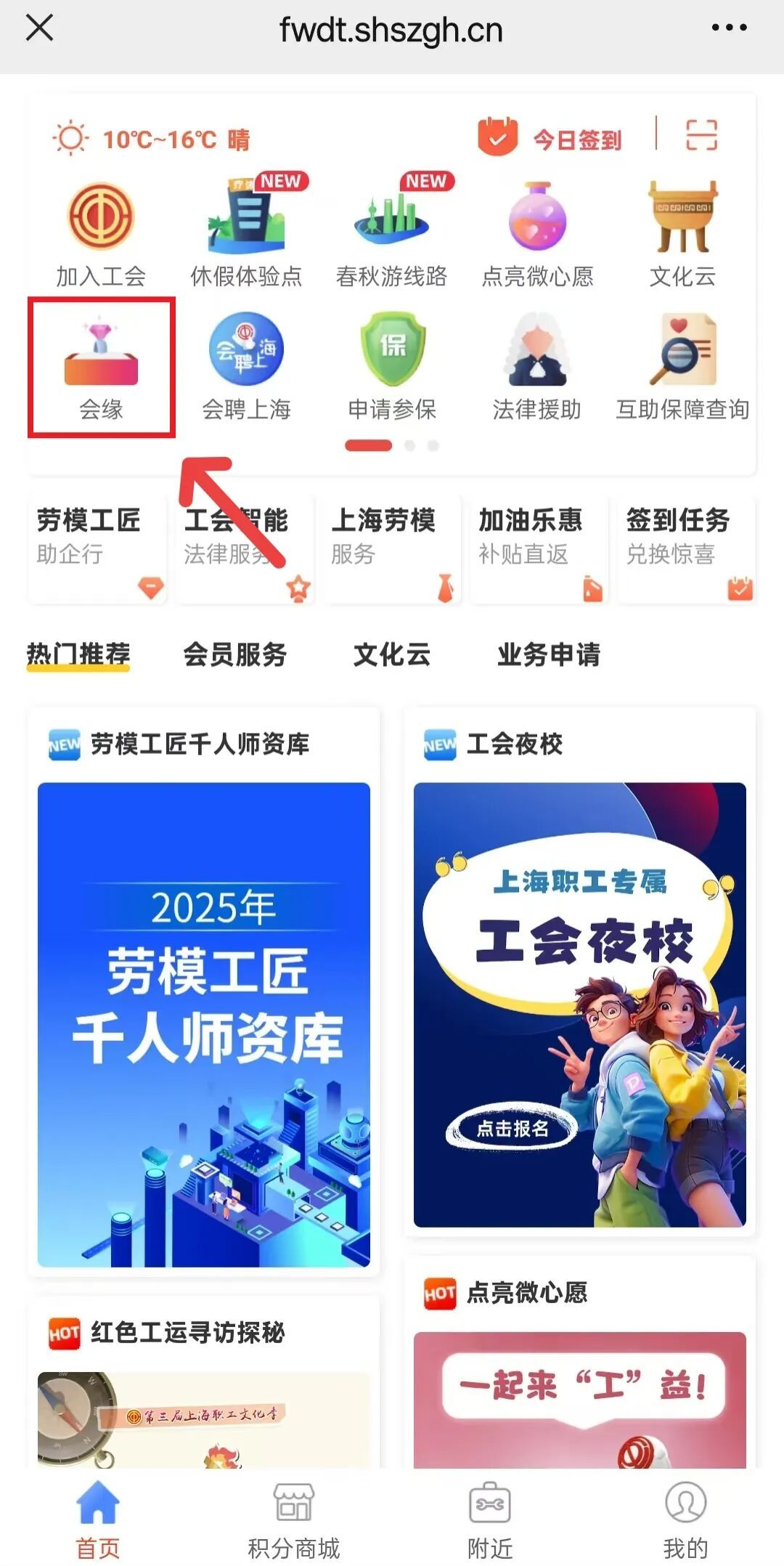Go to 积分商城 in the bottom bar
This screenshot has width=784, height=1566.
[293, 1517]
